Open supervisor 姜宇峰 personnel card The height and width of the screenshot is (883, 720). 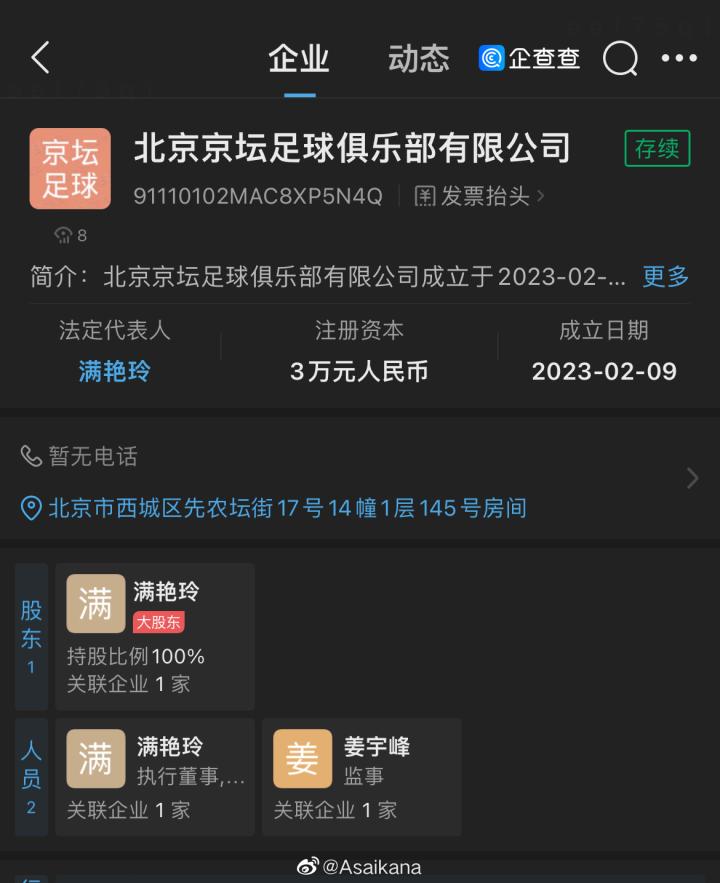361,776
